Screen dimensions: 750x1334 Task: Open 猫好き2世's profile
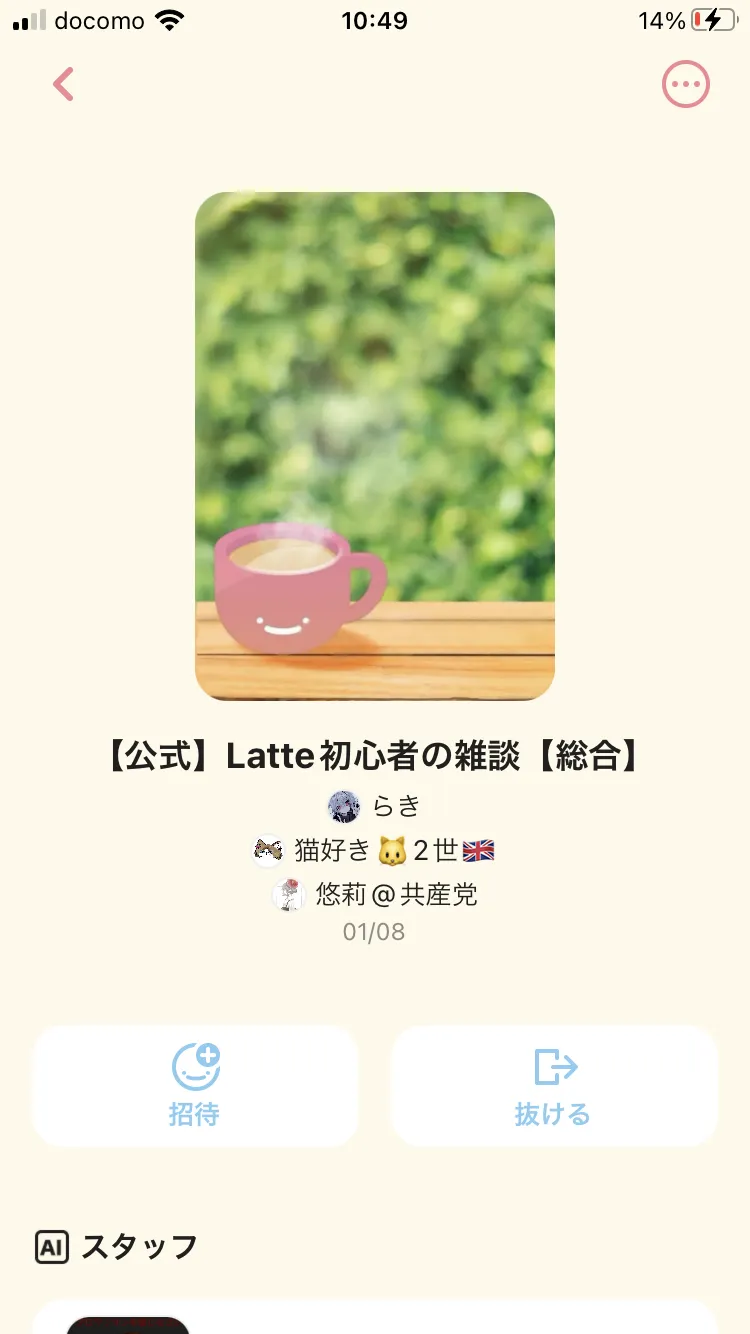(x=375, y=850)
